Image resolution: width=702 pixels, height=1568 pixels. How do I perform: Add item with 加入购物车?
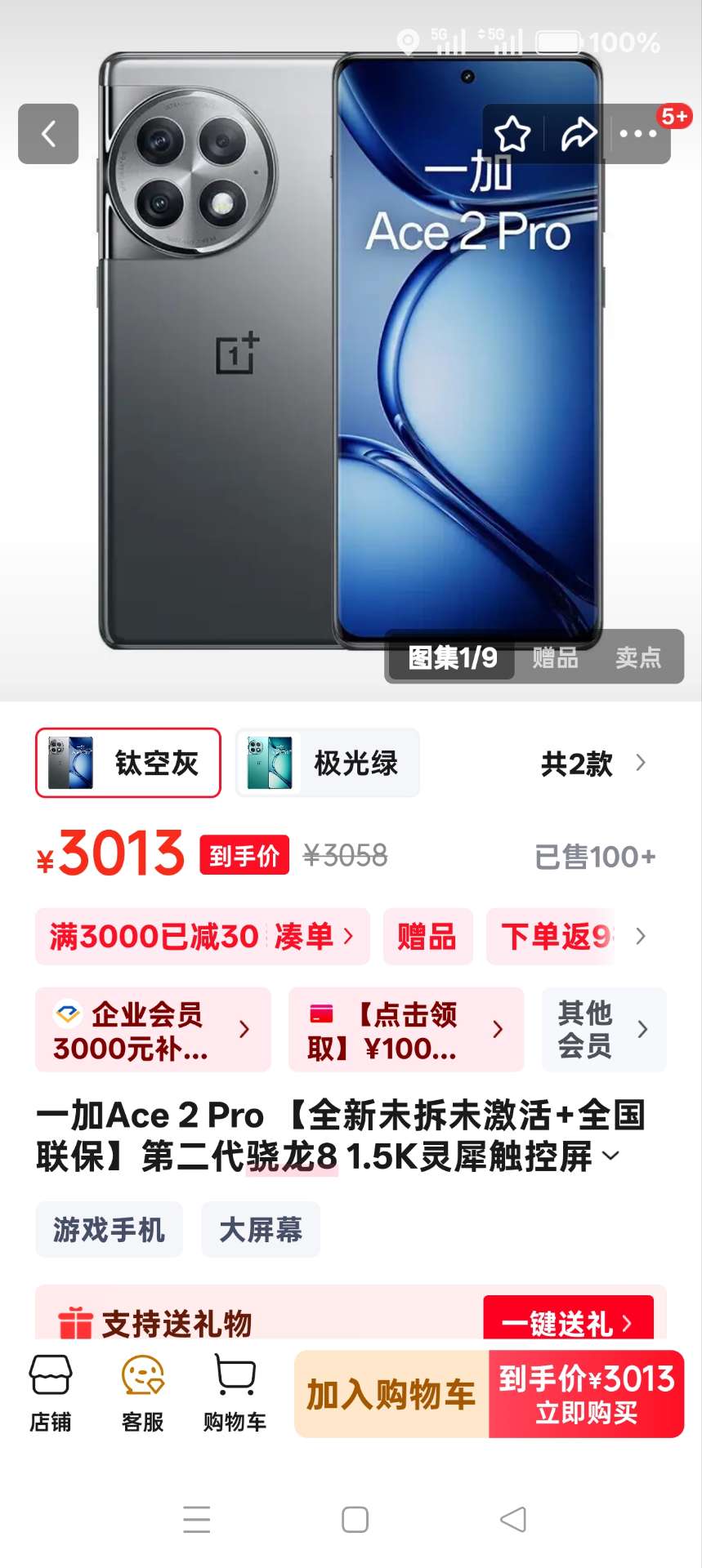pos(391,1395)
